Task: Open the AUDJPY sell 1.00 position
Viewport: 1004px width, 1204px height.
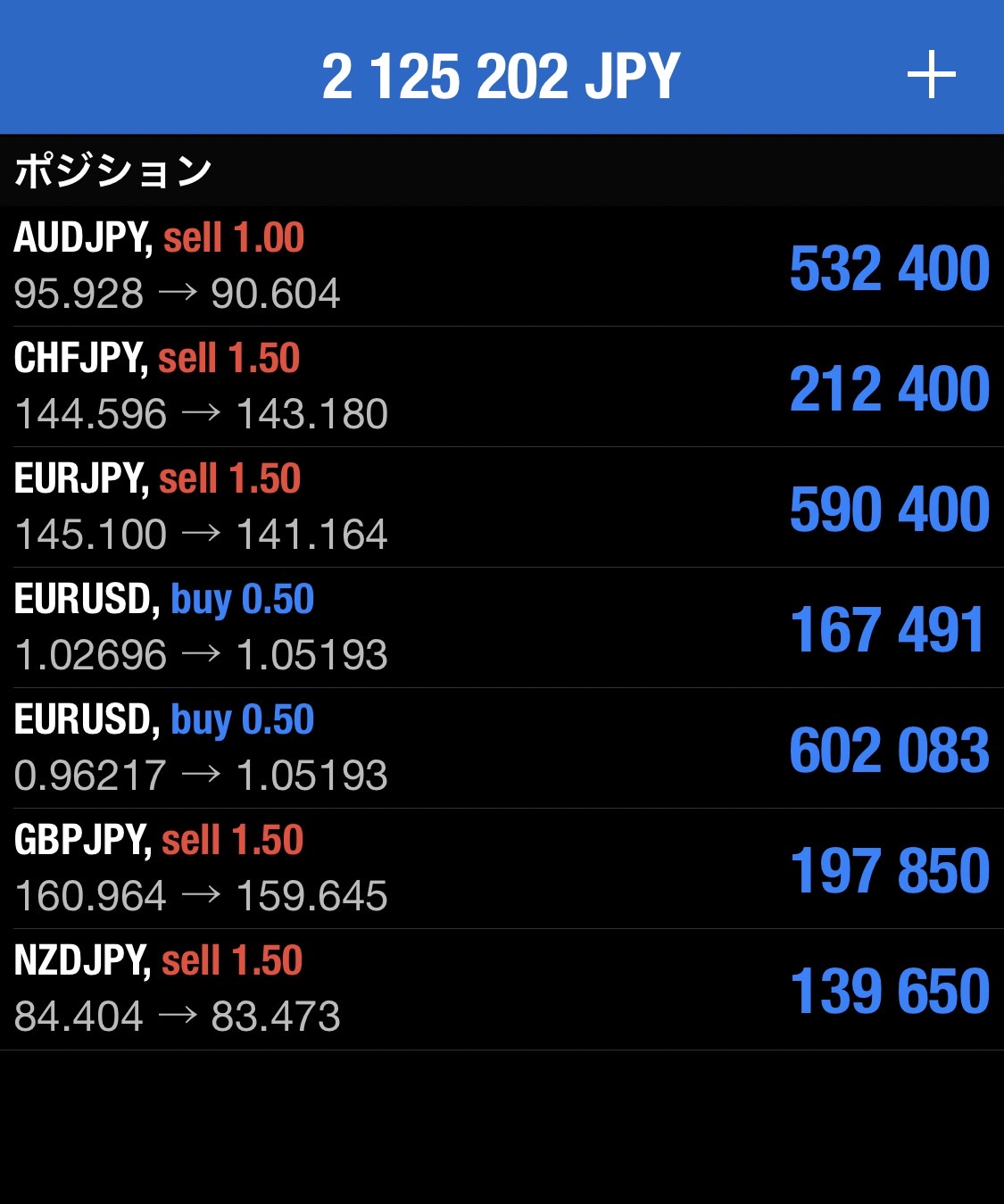Action: coord(500,266)
